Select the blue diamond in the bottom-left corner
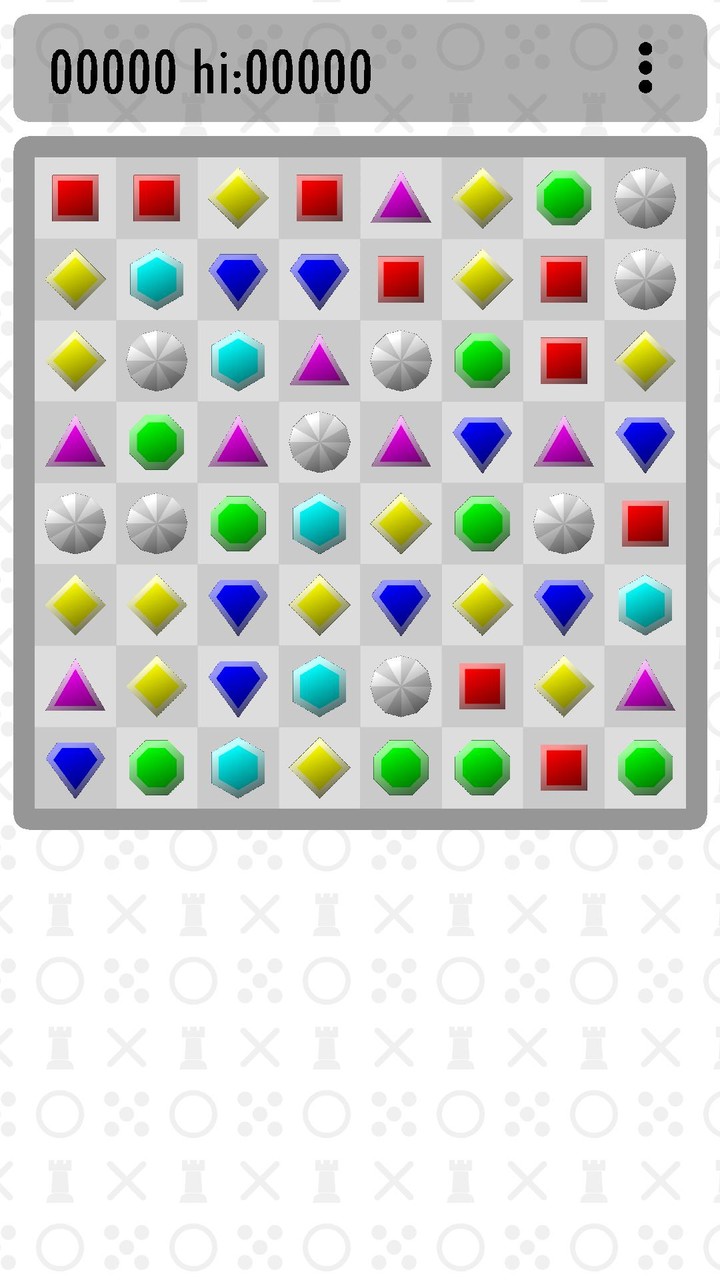This screenshot has width=720, height=1280. [74, 765]
